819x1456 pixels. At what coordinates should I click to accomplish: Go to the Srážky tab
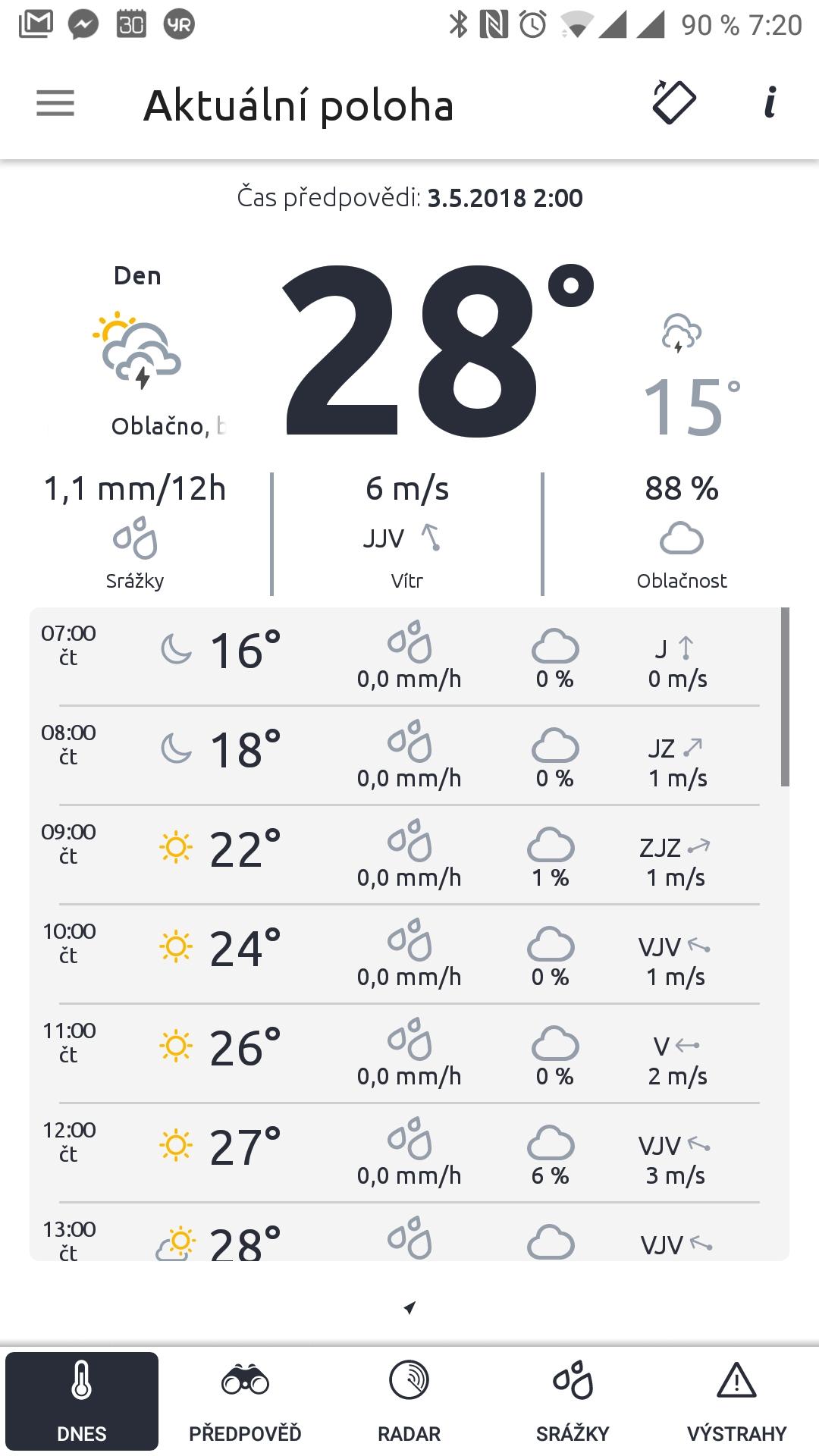point(573,1401)
